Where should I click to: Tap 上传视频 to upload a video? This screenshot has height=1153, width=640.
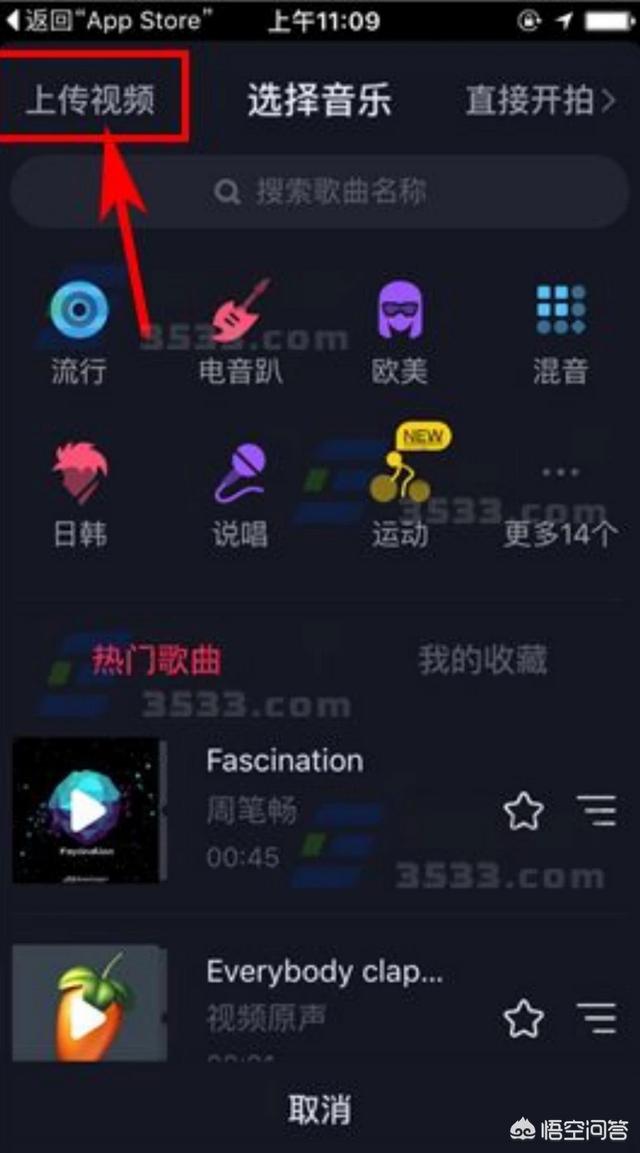coord(90,99)
